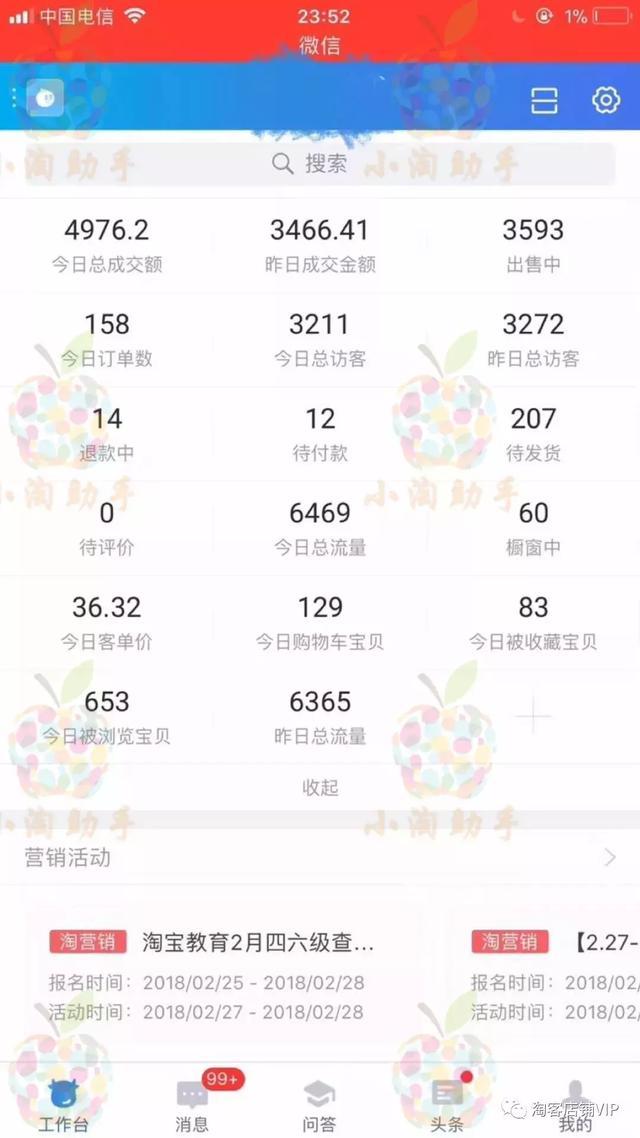Image resolution: width=640 pixels, height=1138 pixels.
Task: Tap the scan icon in header
Action: click(x=544, y=100)
